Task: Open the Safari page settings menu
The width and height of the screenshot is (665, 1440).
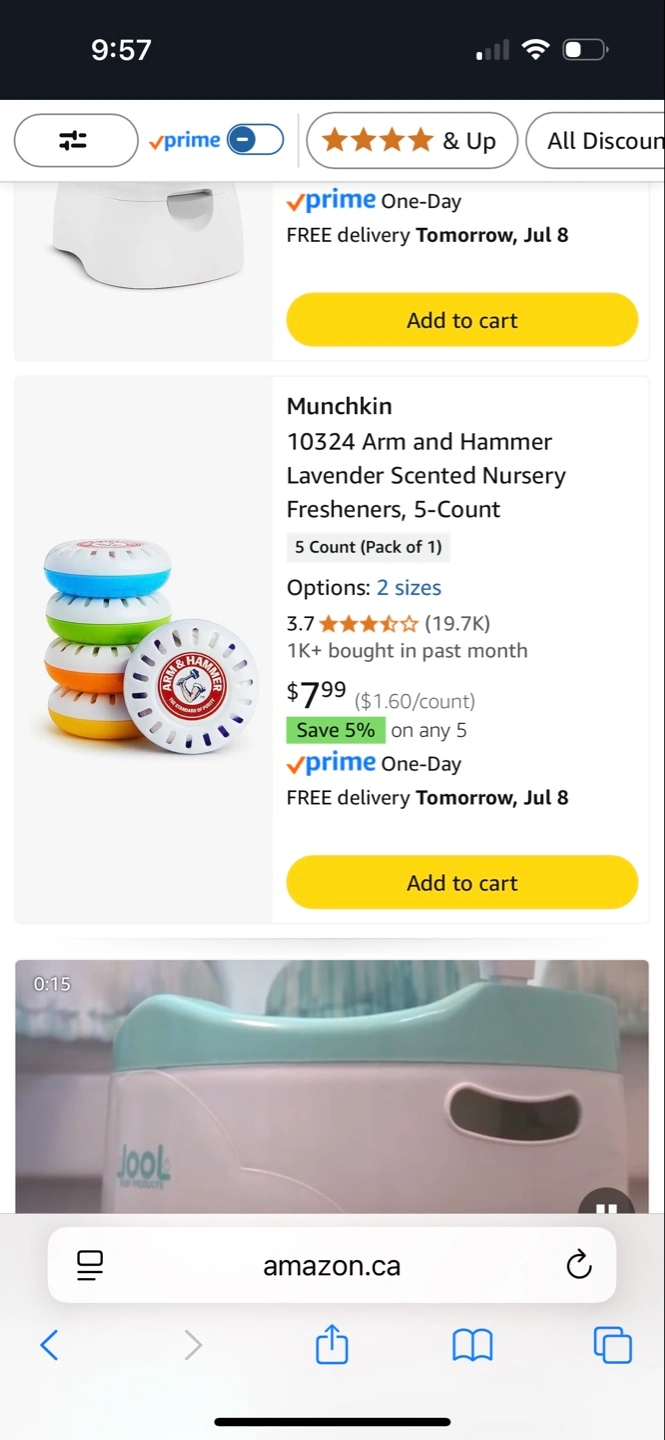Action: click(x=90, y=1266)
